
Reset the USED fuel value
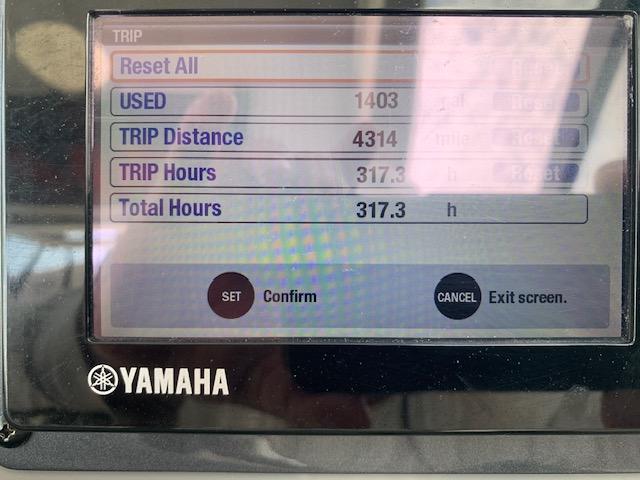[535, 102]
